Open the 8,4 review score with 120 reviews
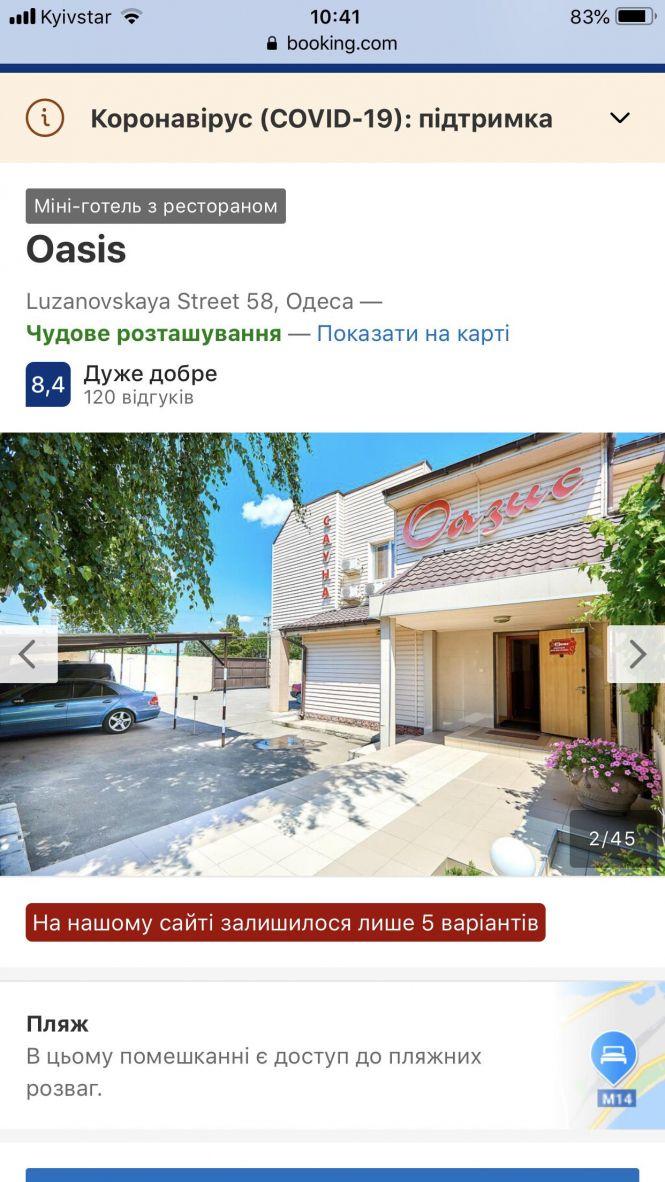665x1182 pixels. [x=48, y=385]
